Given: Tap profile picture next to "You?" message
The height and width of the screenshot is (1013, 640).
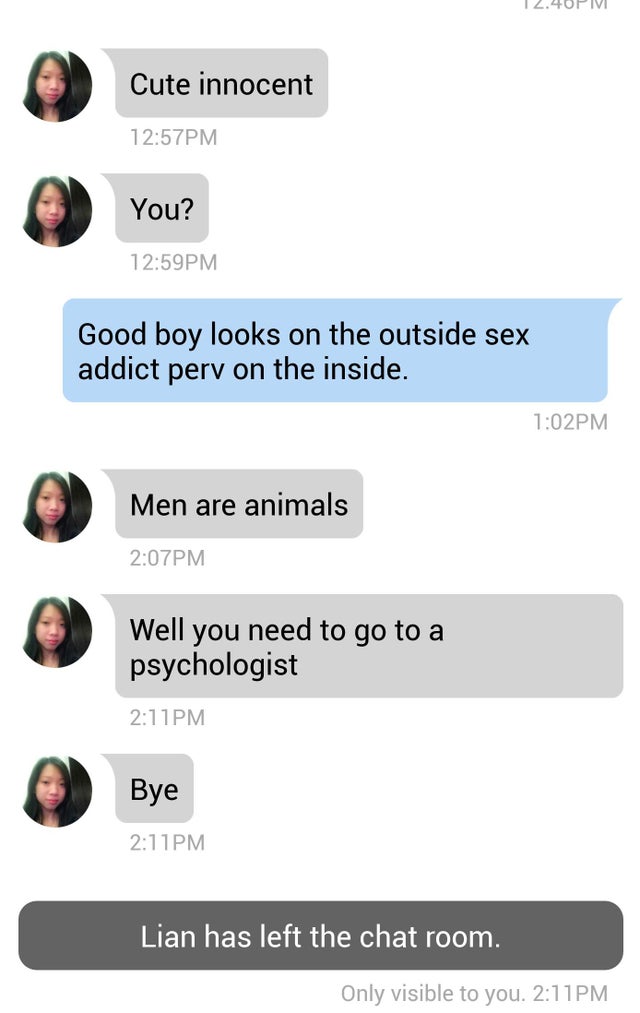Looking at the screenshot, I should [57, 211].
